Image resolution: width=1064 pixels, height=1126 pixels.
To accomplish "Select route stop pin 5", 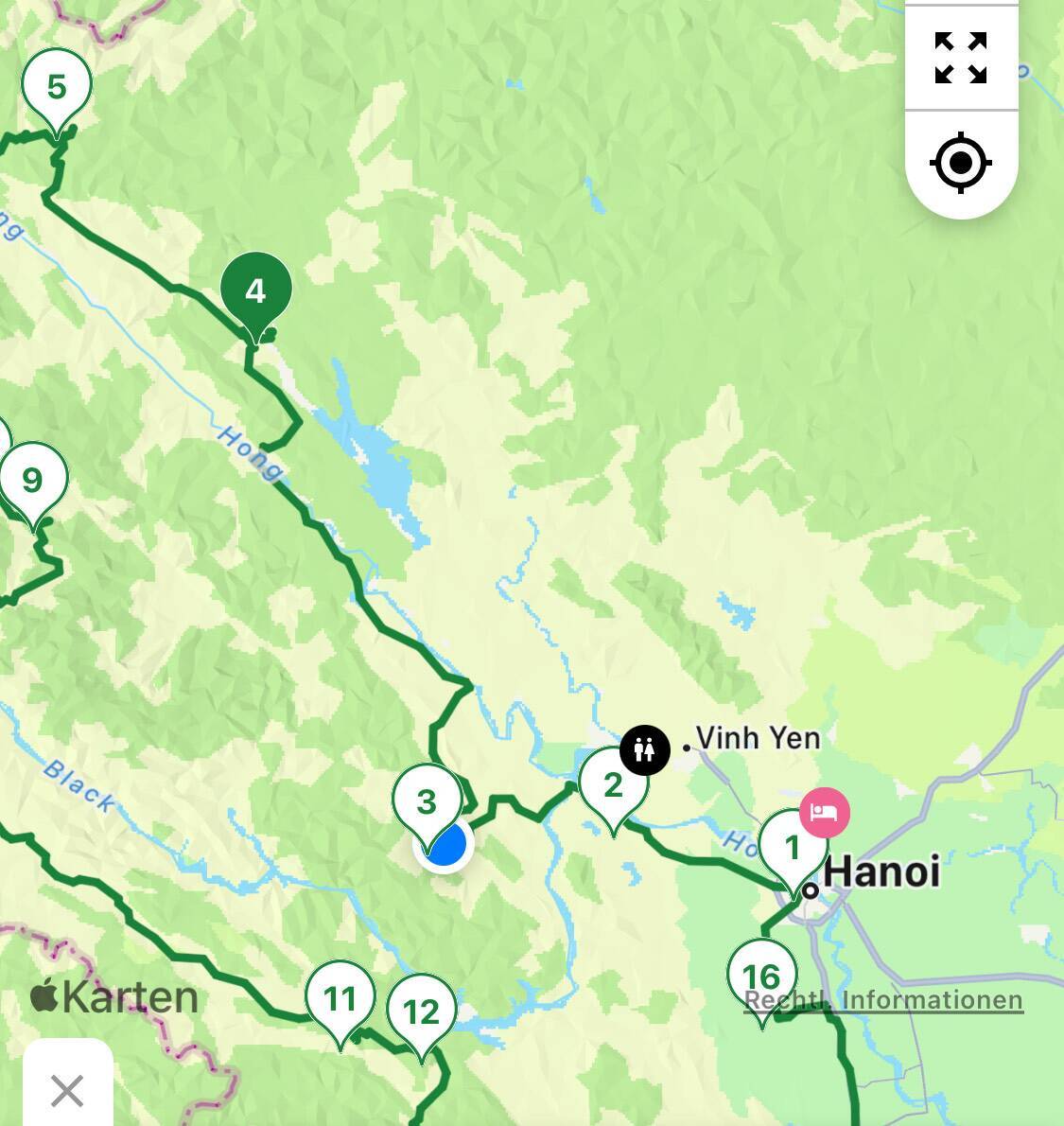I will (57, 87).
